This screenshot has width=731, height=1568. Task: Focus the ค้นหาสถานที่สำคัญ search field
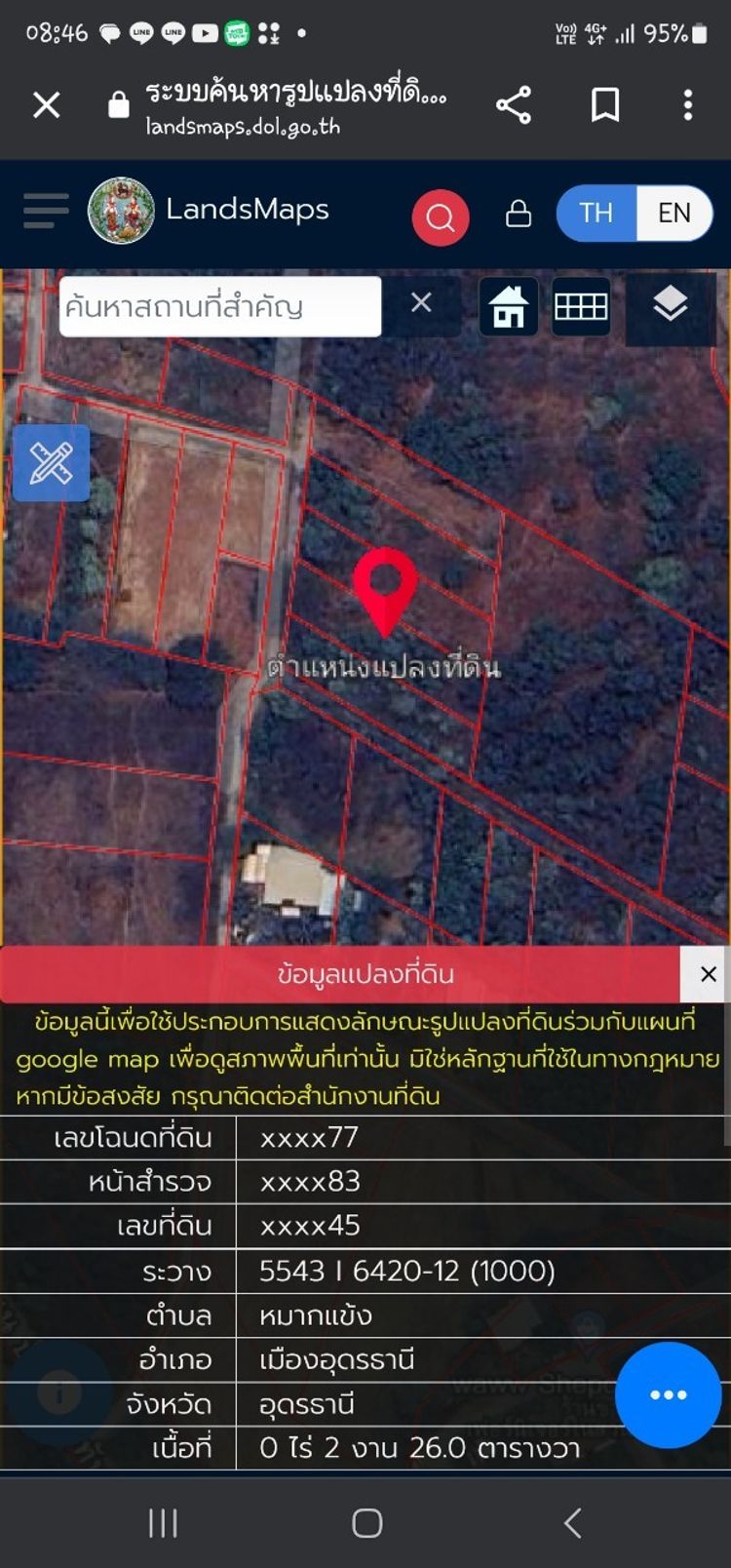(219, 307)
